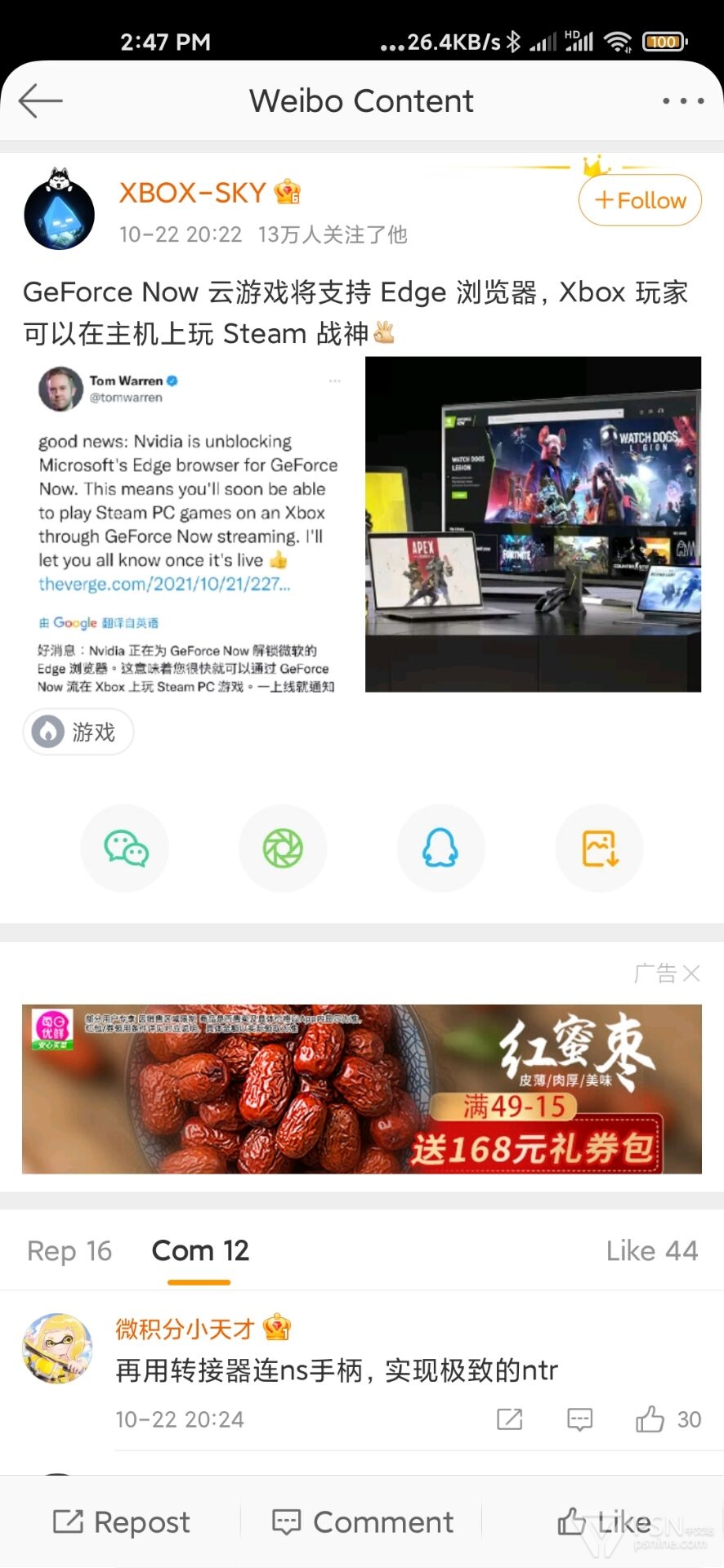Image resolution: width=724 pixels, height=1568 pixels.
Task: Share the post to QQ
Action: pos(441,849)
